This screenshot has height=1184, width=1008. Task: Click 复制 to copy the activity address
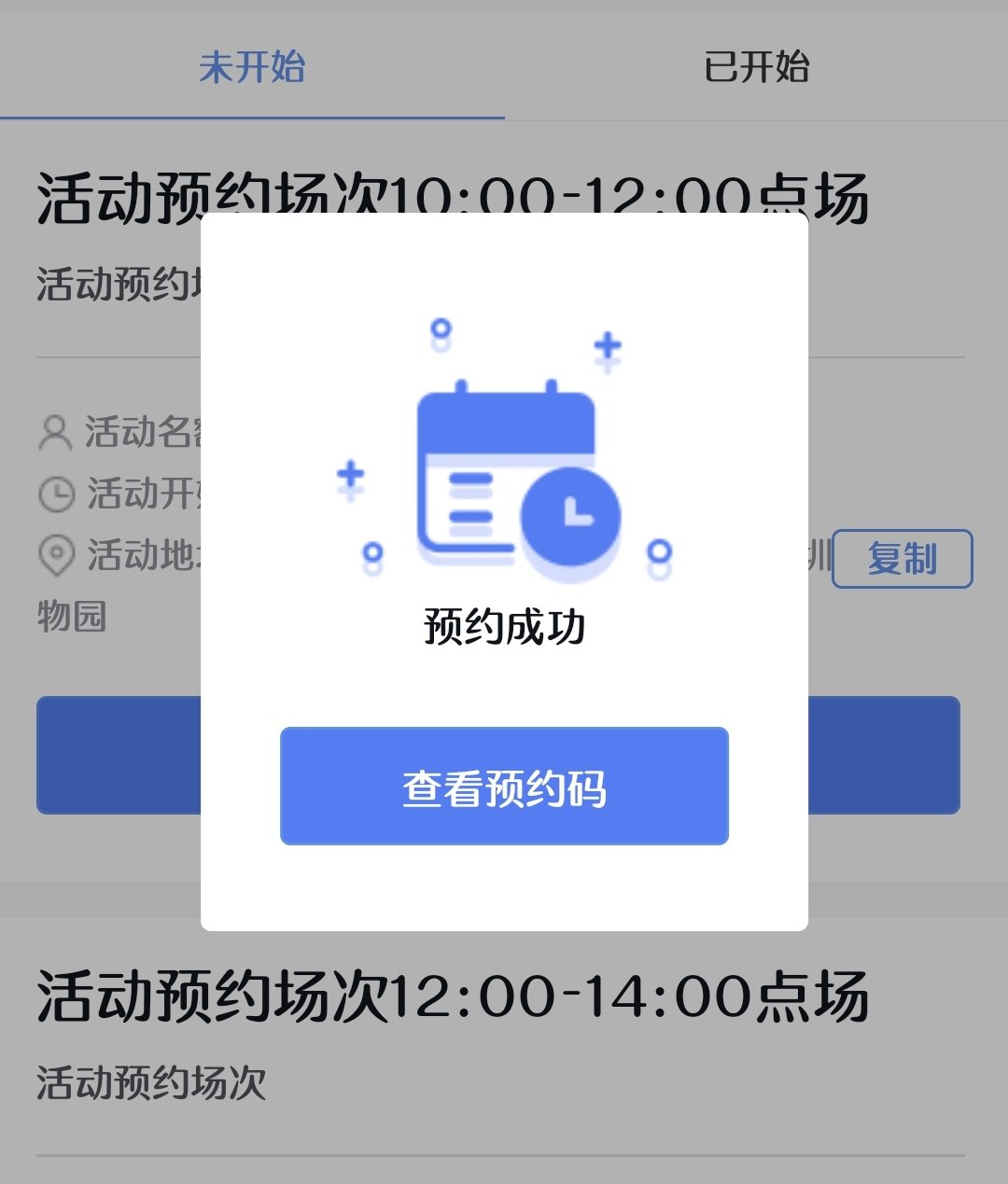901,559
